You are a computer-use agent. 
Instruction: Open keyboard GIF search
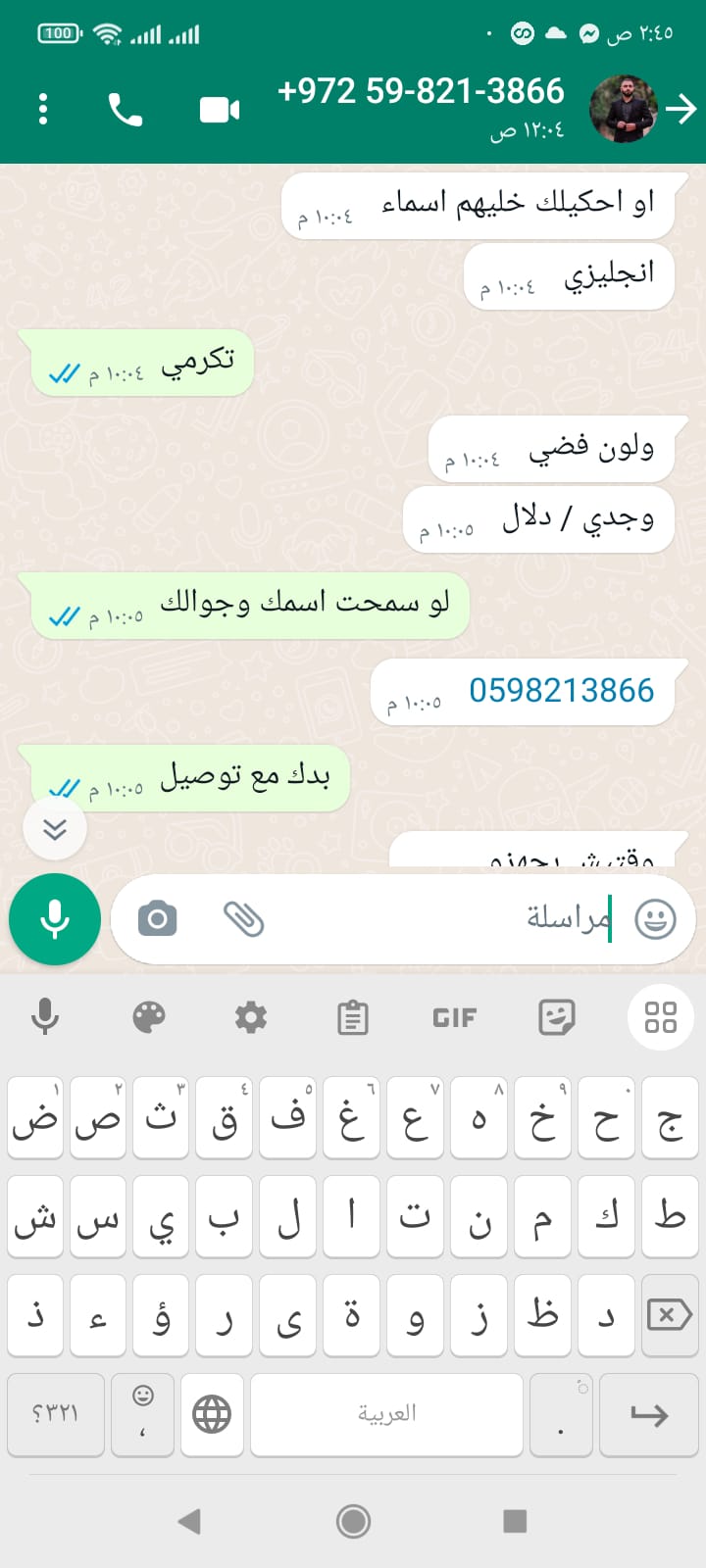pyautogui.click(x=454, y=1018)
